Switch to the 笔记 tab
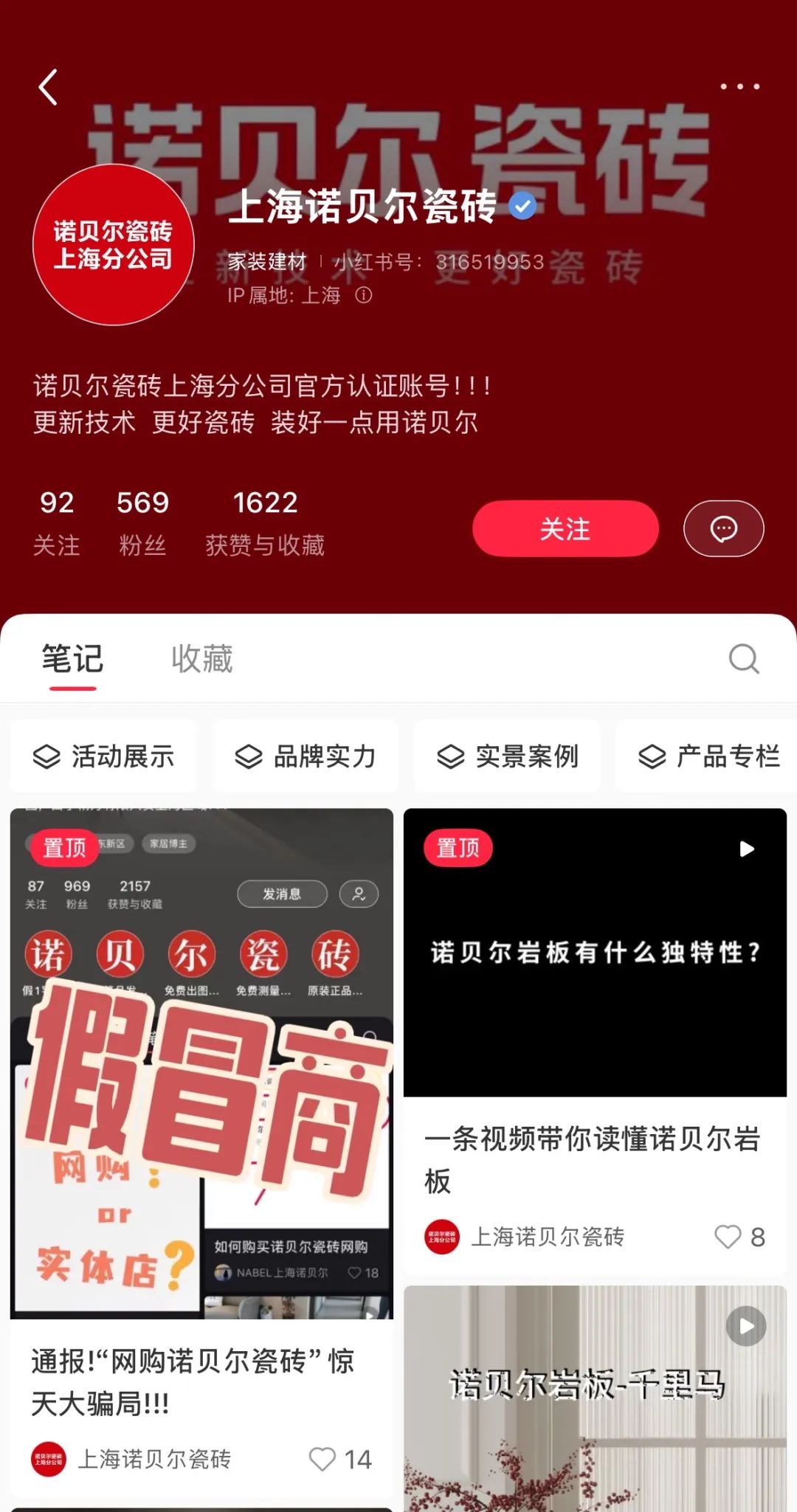The image size is (797, 1512). 72,659
